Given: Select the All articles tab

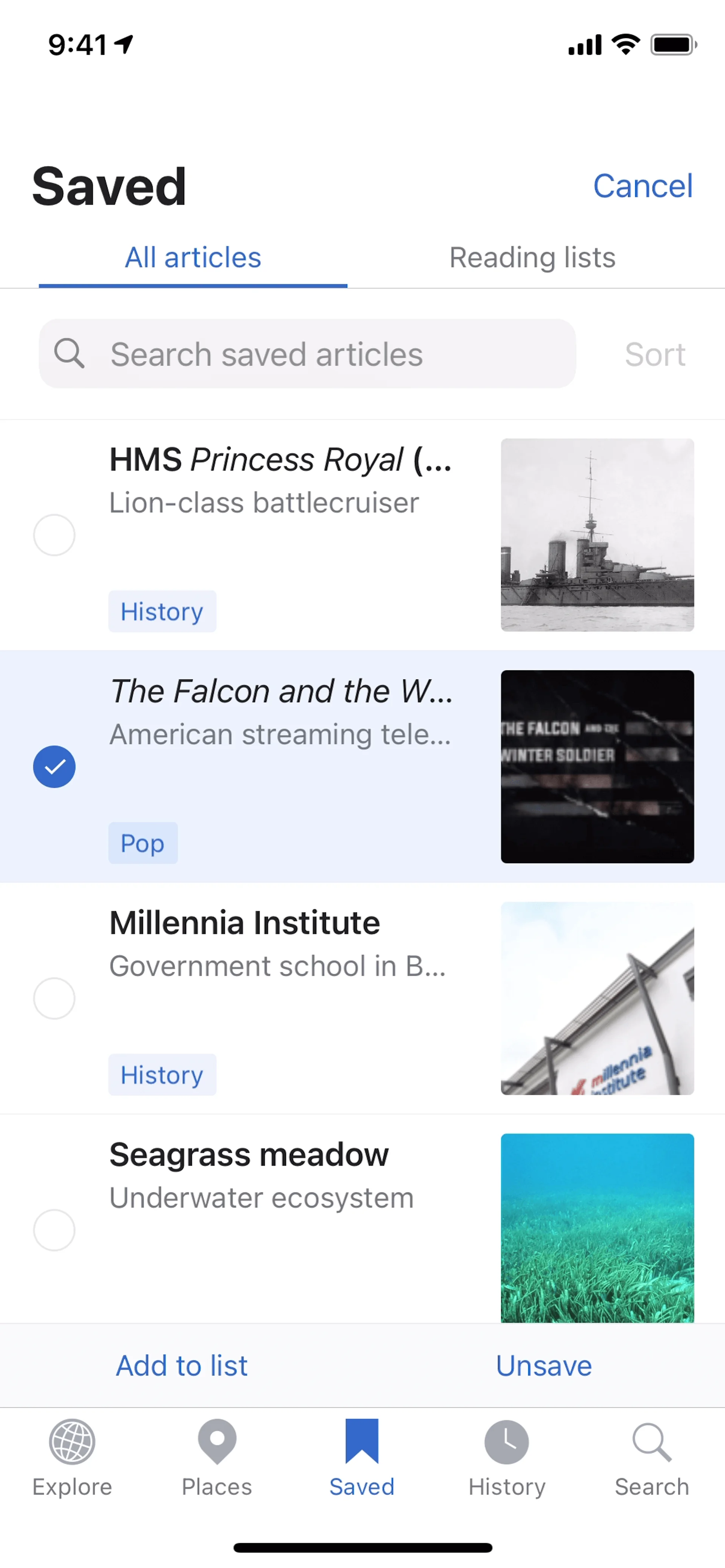Looking at the screenshot, I should (x=193, y=257).
